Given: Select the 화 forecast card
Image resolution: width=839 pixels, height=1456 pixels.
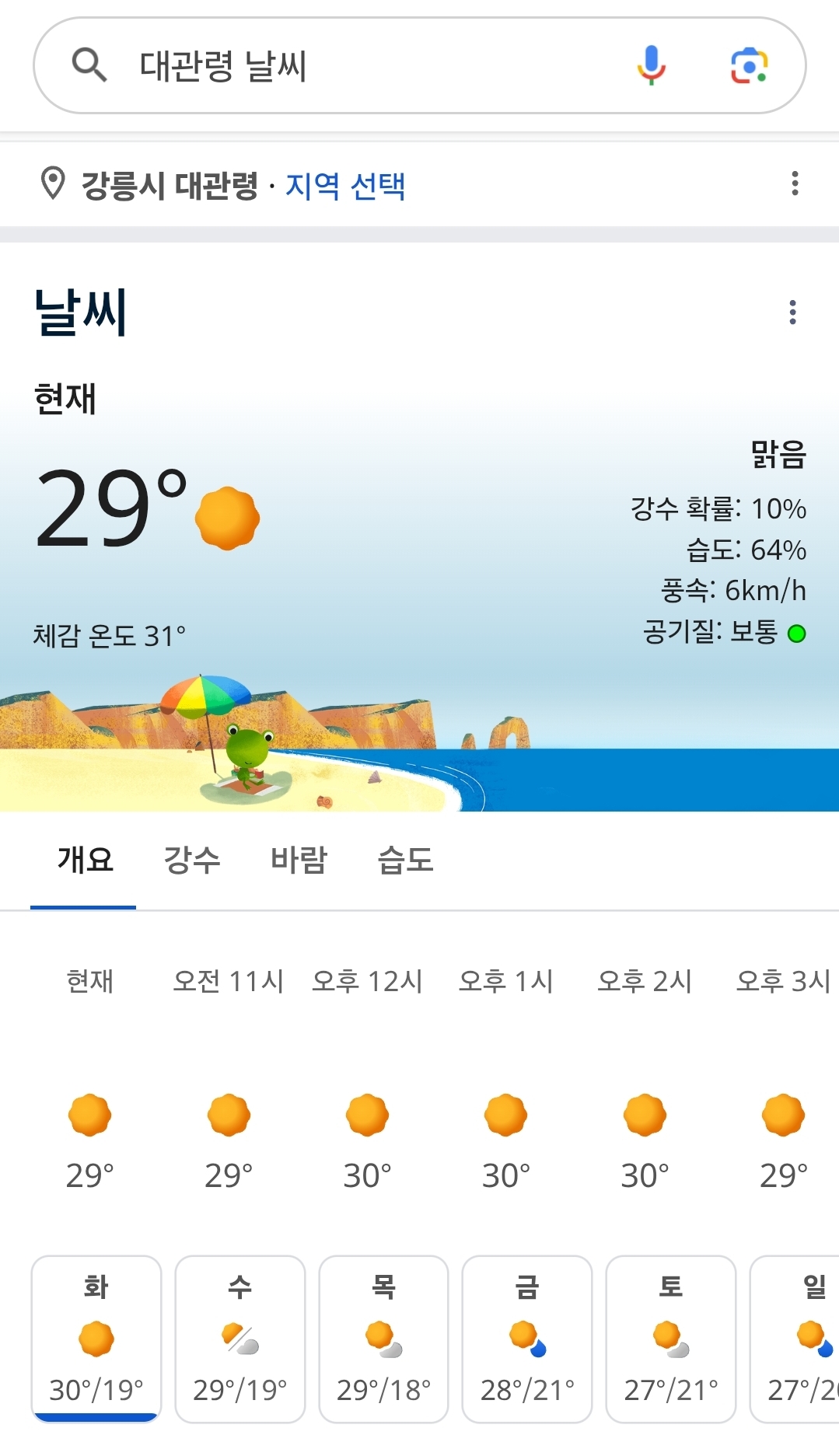Looking at the screenshot, I should tap(96, 1338).
